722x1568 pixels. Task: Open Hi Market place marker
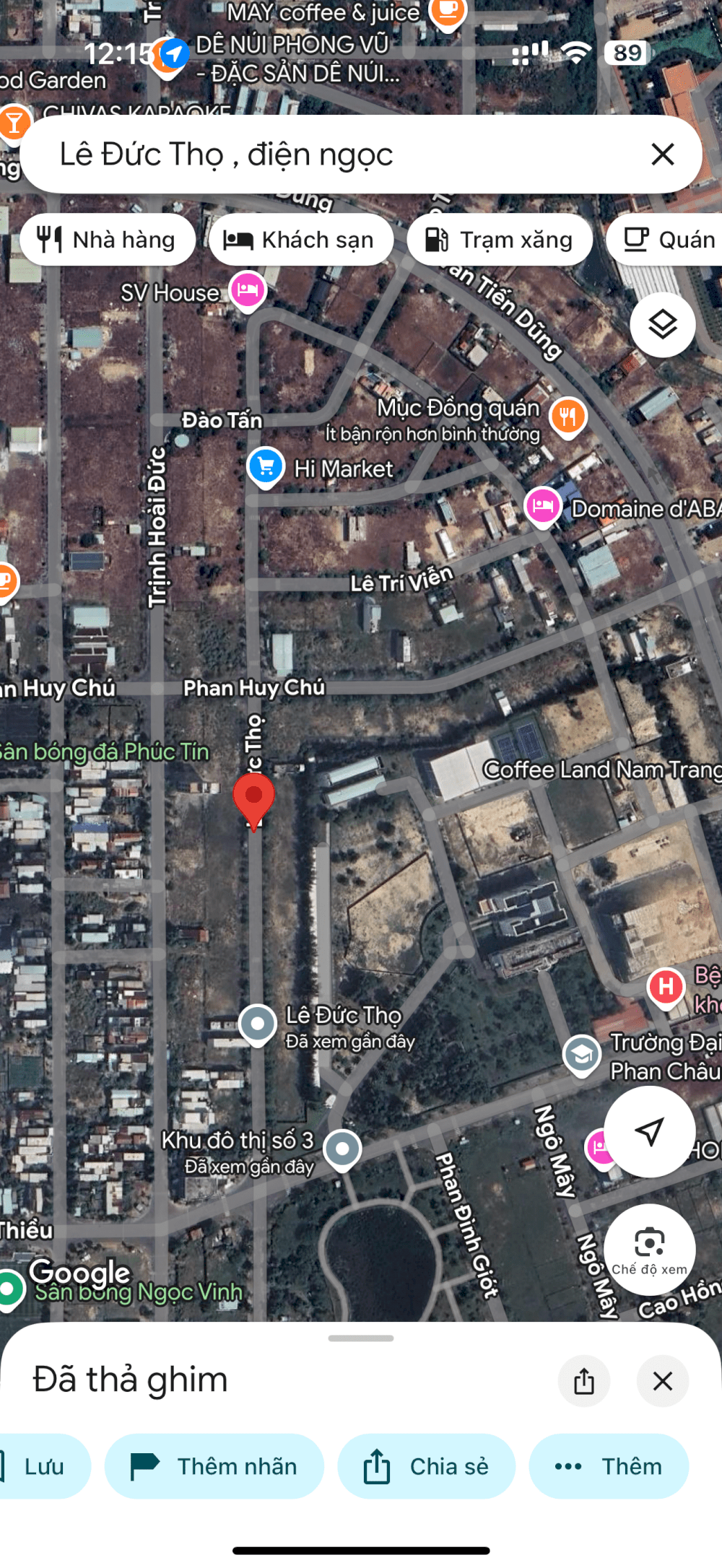click(x=266, y=466)
